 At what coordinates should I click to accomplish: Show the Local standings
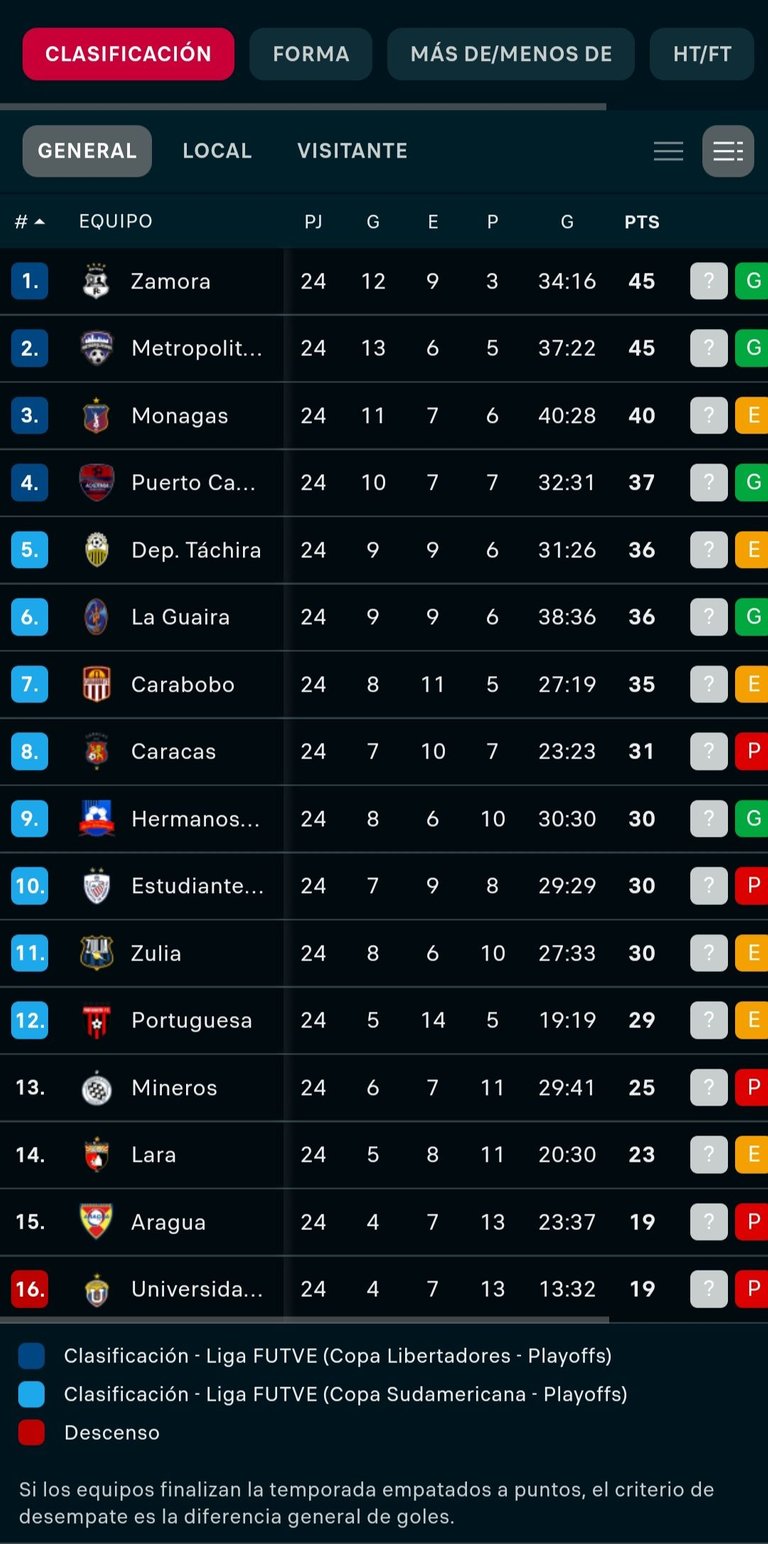coord(217,151)
